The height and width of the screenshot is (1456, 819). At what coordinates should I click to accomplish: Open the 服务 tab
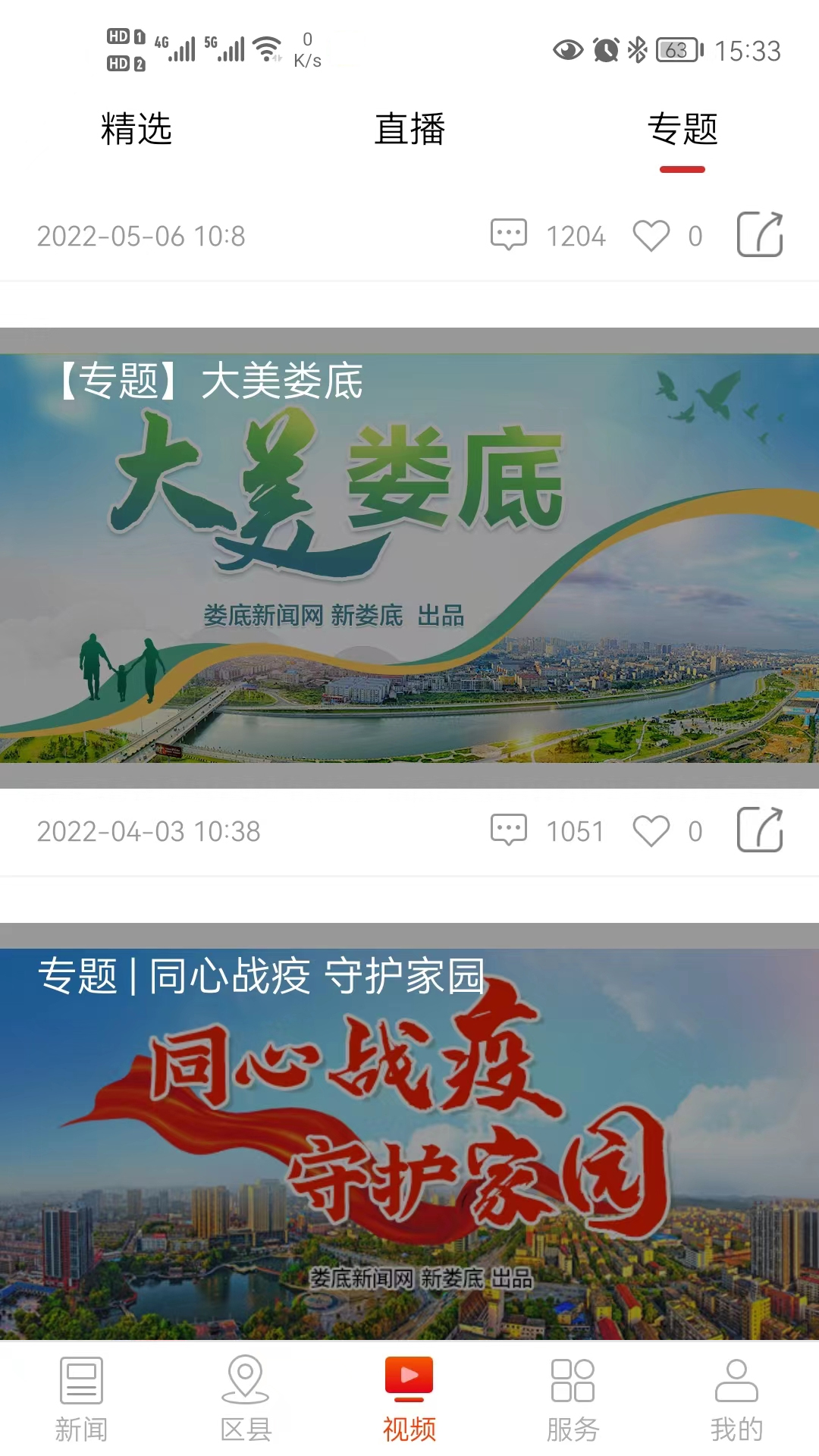point(573,1399)
